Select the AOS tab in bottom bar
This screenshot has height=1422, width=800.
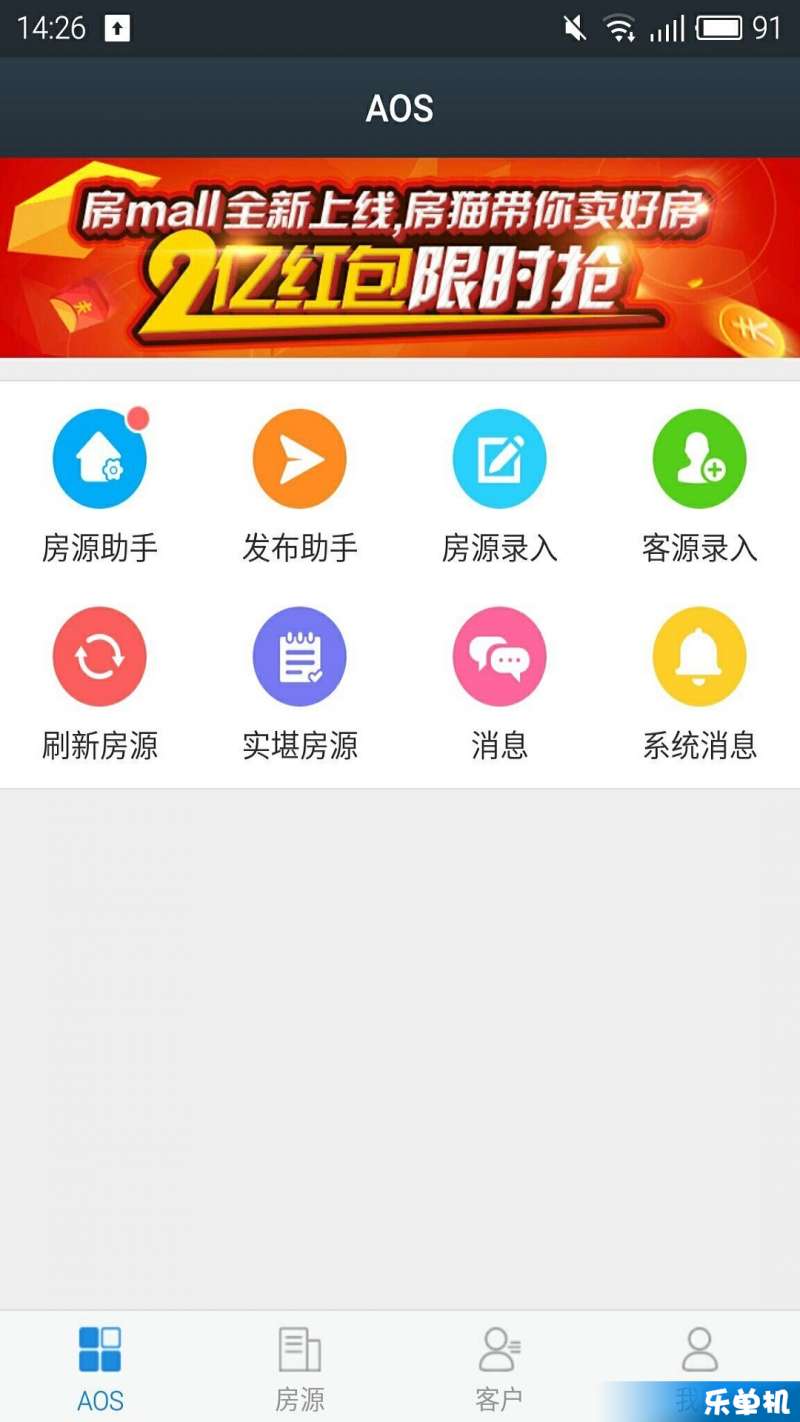click(x=100, y=1367)
